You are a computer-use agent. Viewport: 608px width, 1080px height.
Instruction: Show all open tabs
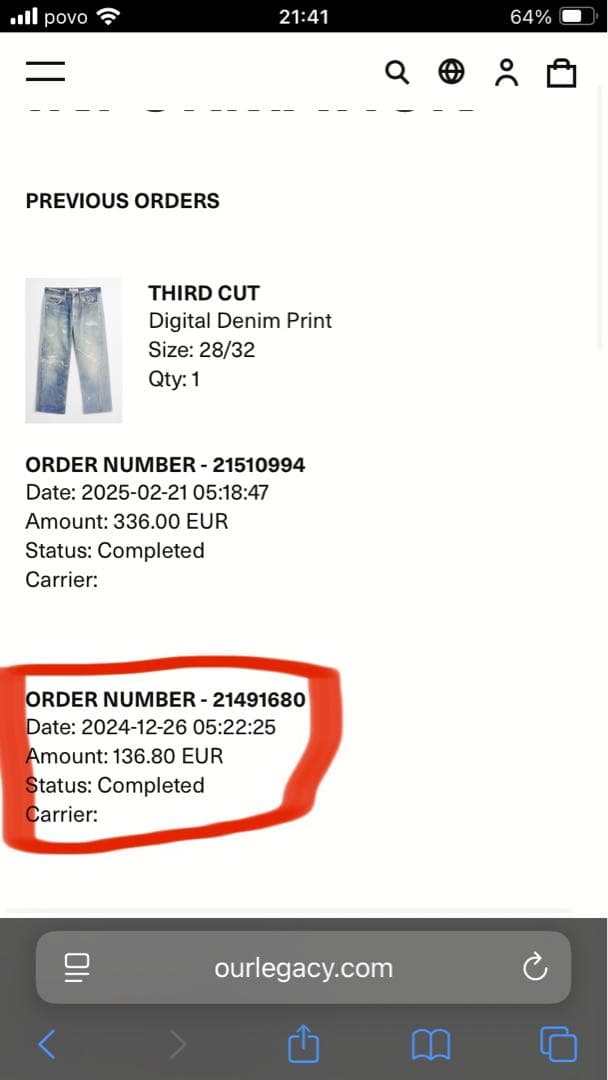[558, 1045]
